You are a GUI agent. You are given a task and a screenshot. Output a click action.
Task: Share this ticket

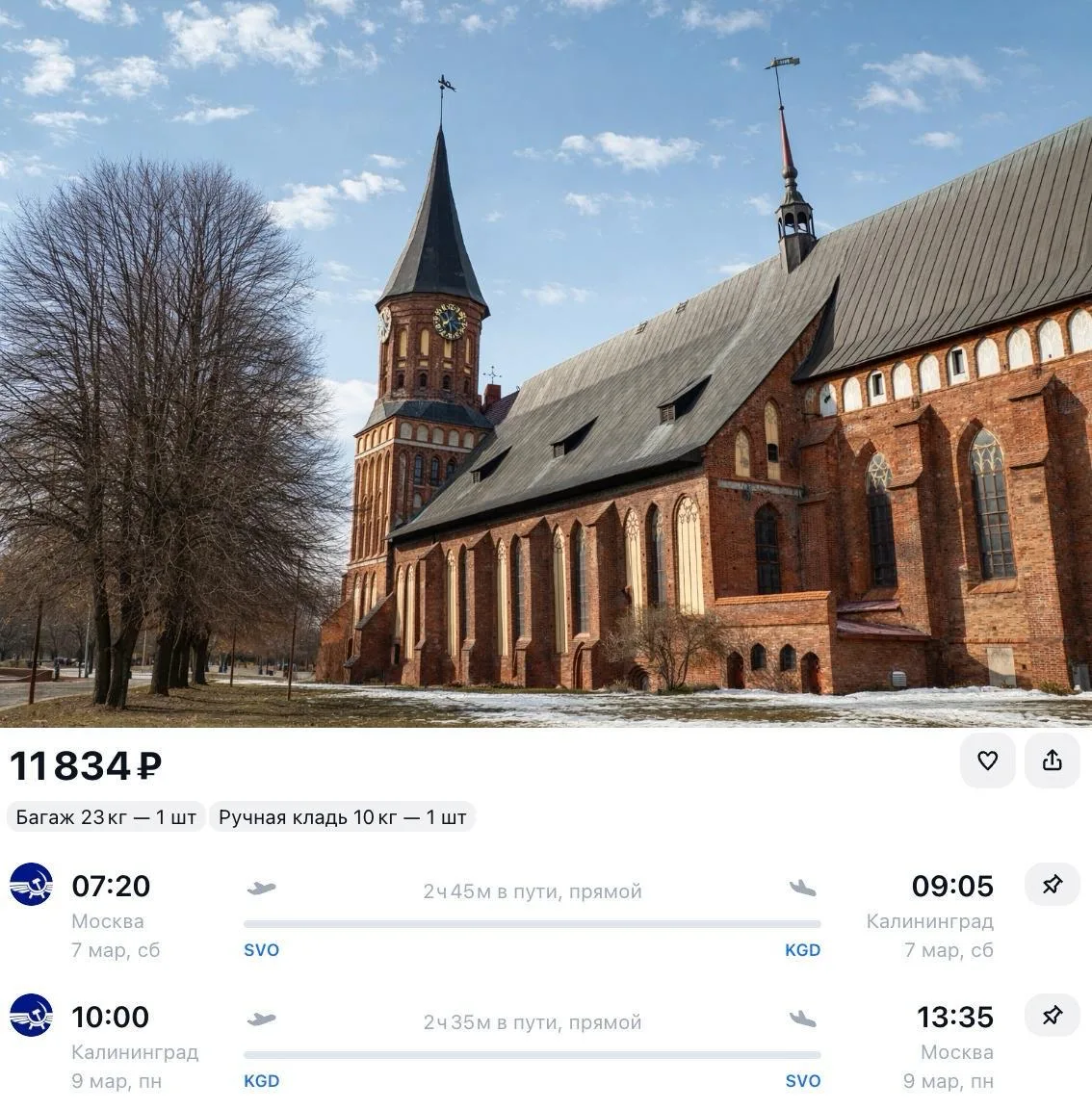point(1052,761)
